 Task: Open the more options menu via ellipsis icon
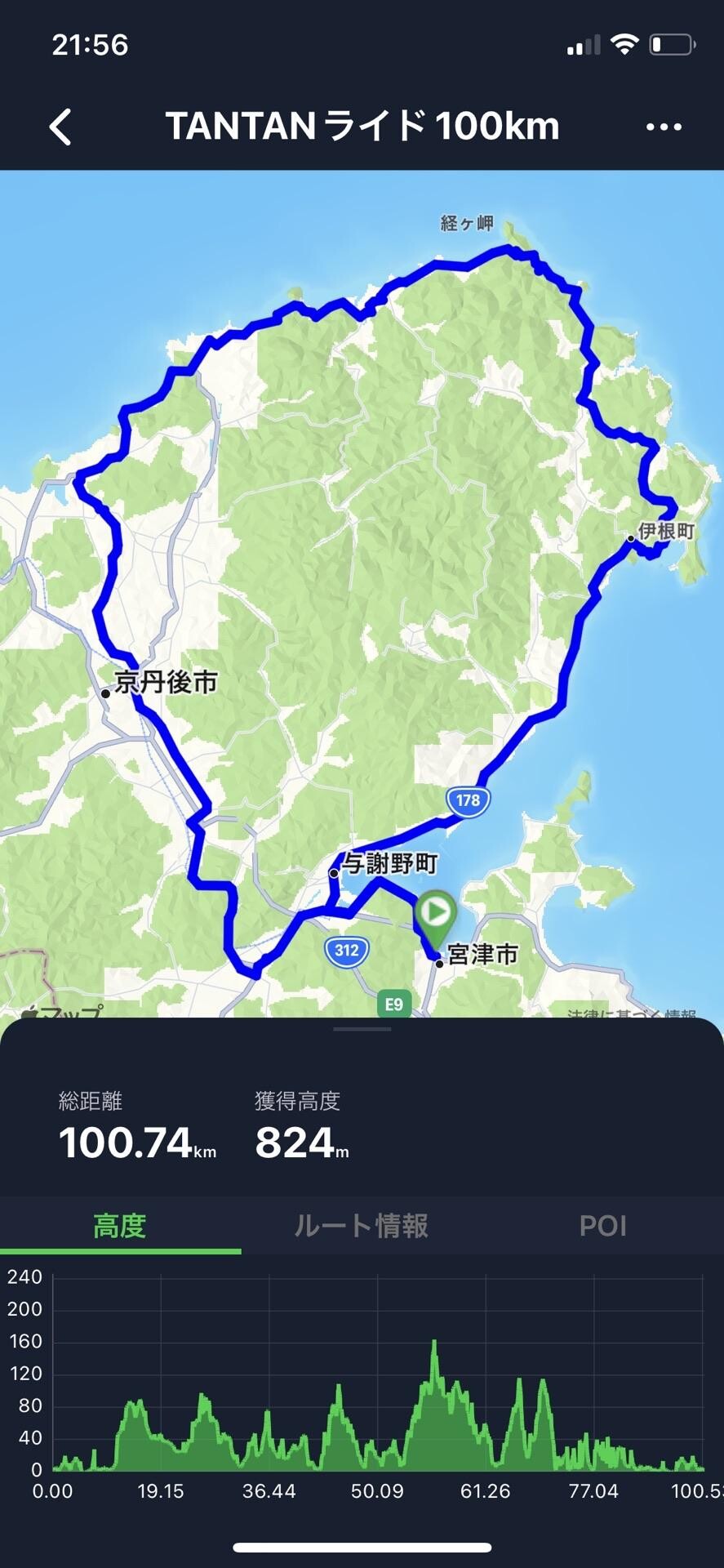663,127
